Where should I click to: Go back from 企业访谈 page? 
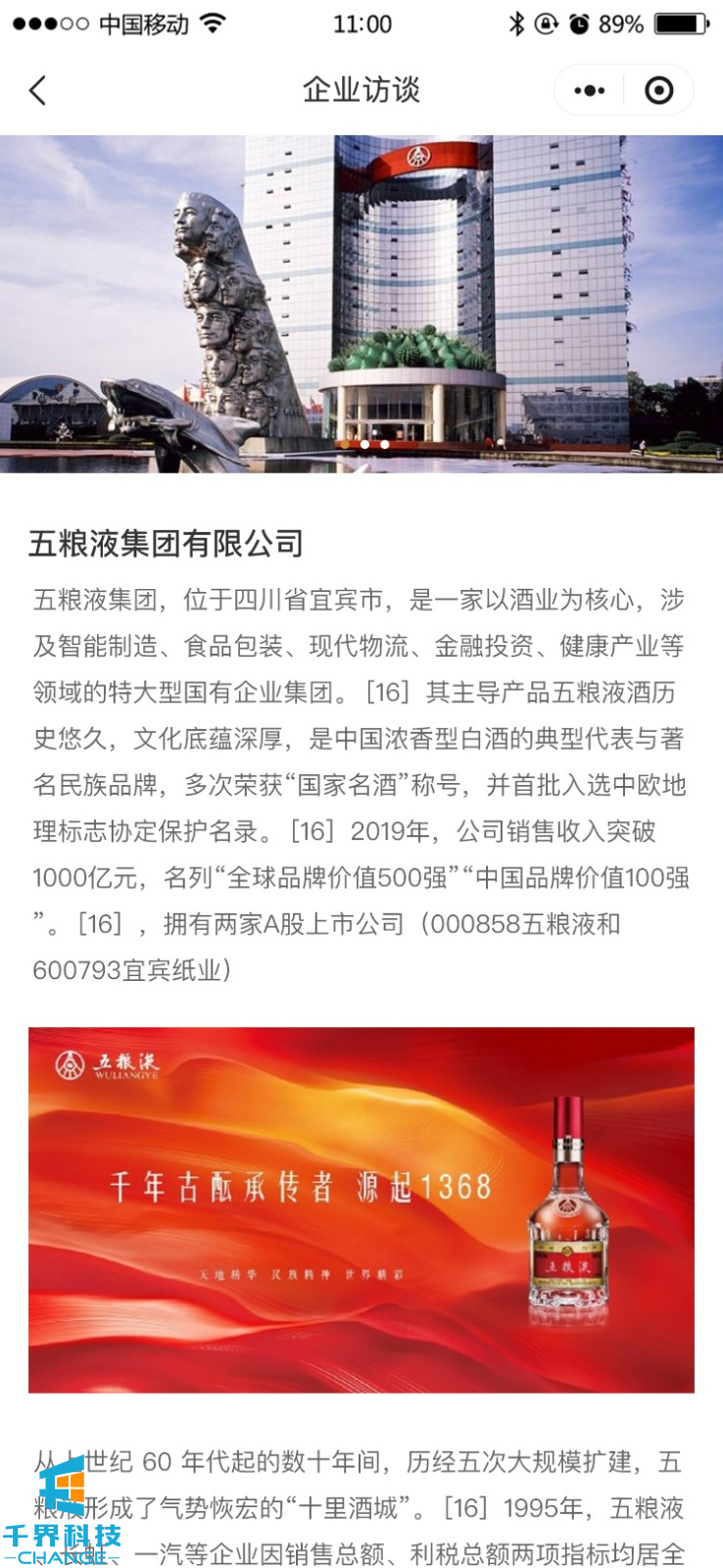[37, 91]
